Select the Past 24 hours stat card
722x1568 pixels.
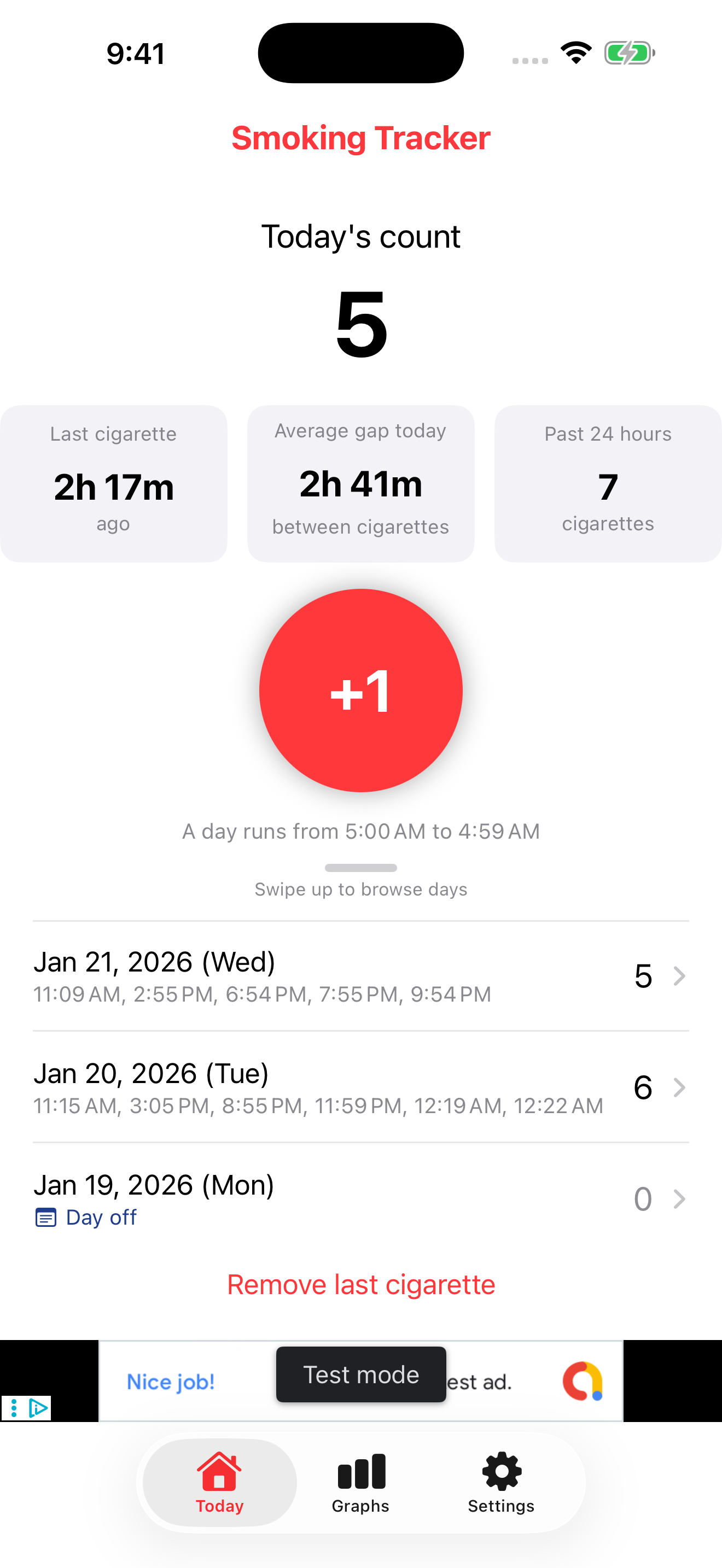(607, 482)
